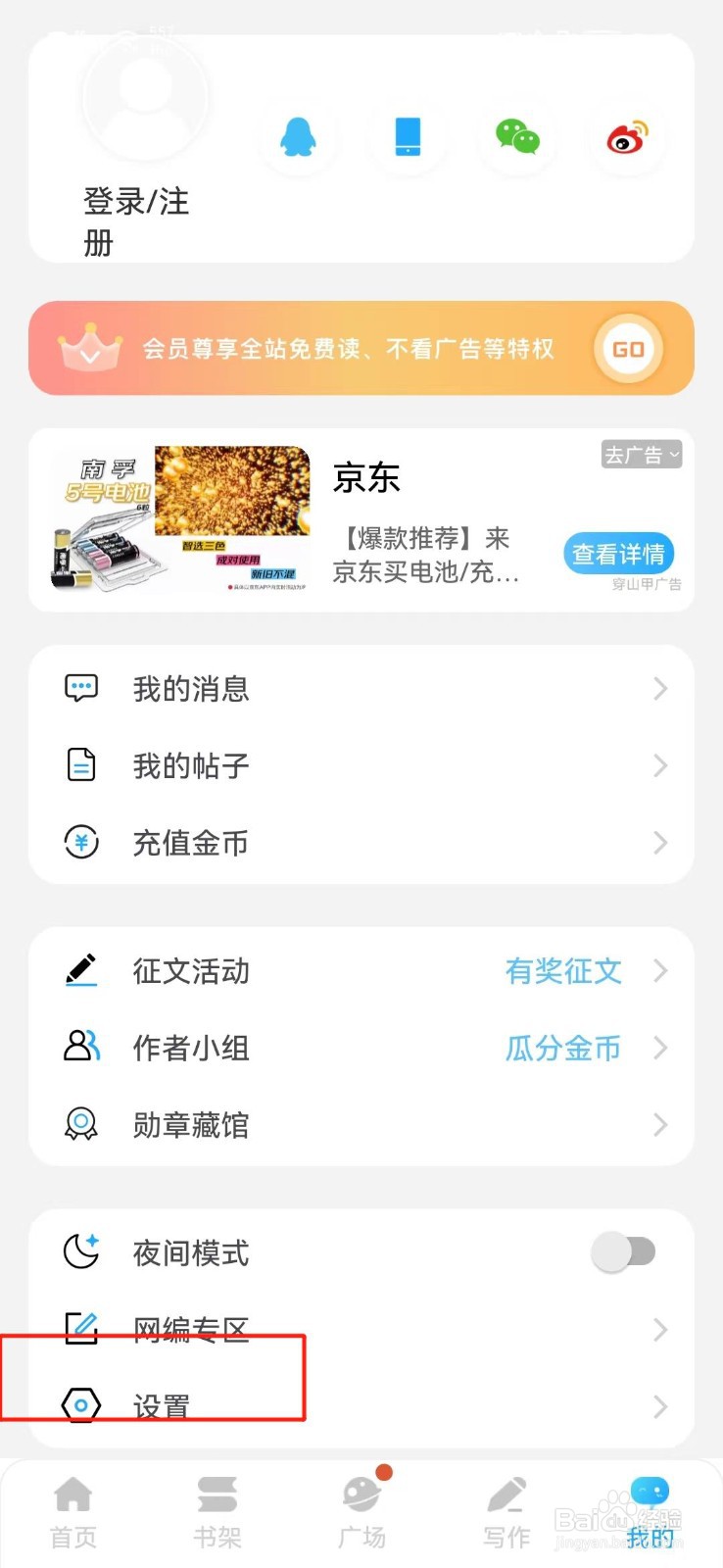Screen dimensions: 723x1568
Task: Open 勋章藏馆
Action: pyautogui.click(x=361, y=1125)
